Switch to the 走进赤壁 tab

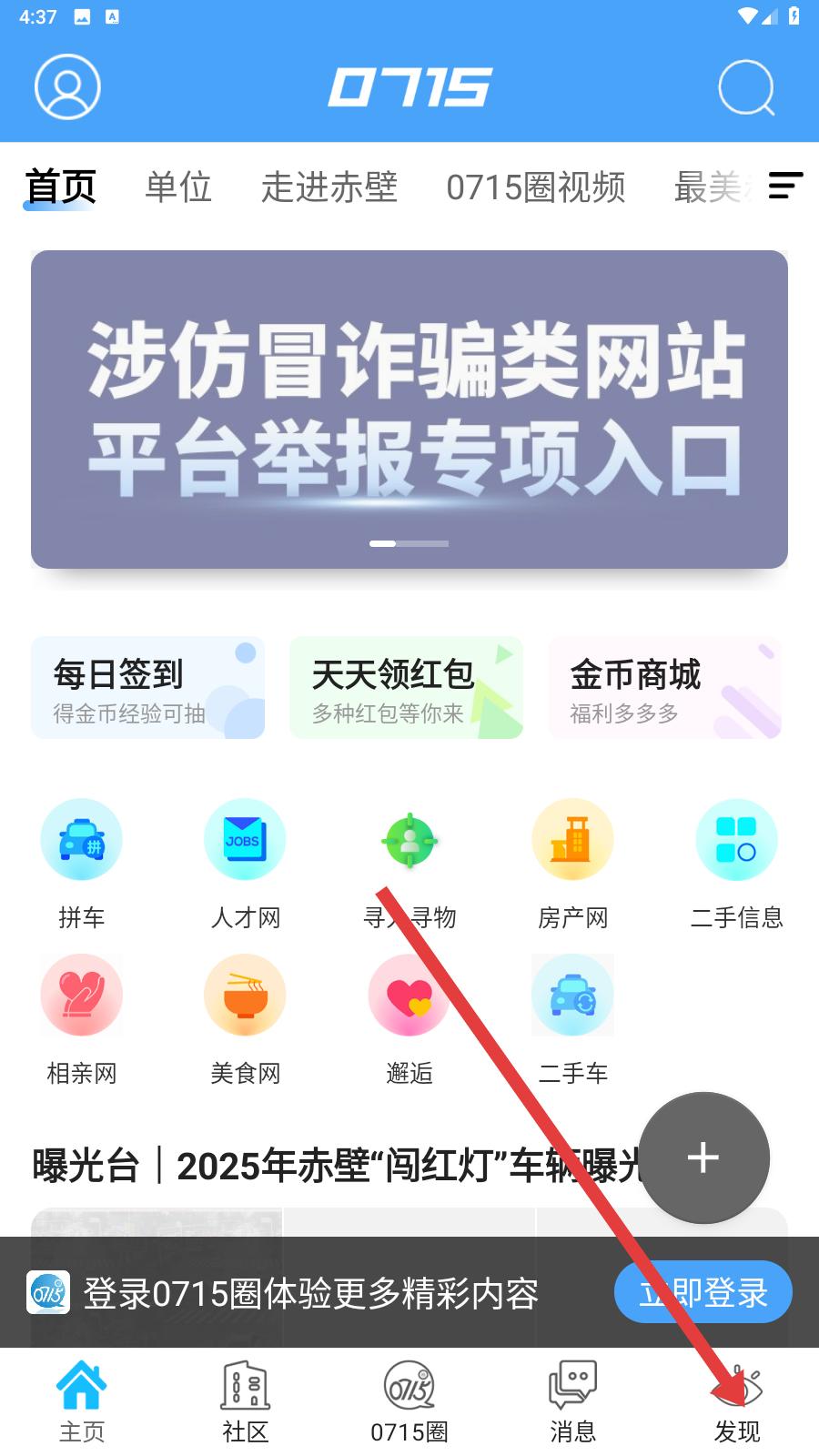click(x=329, y=187)
